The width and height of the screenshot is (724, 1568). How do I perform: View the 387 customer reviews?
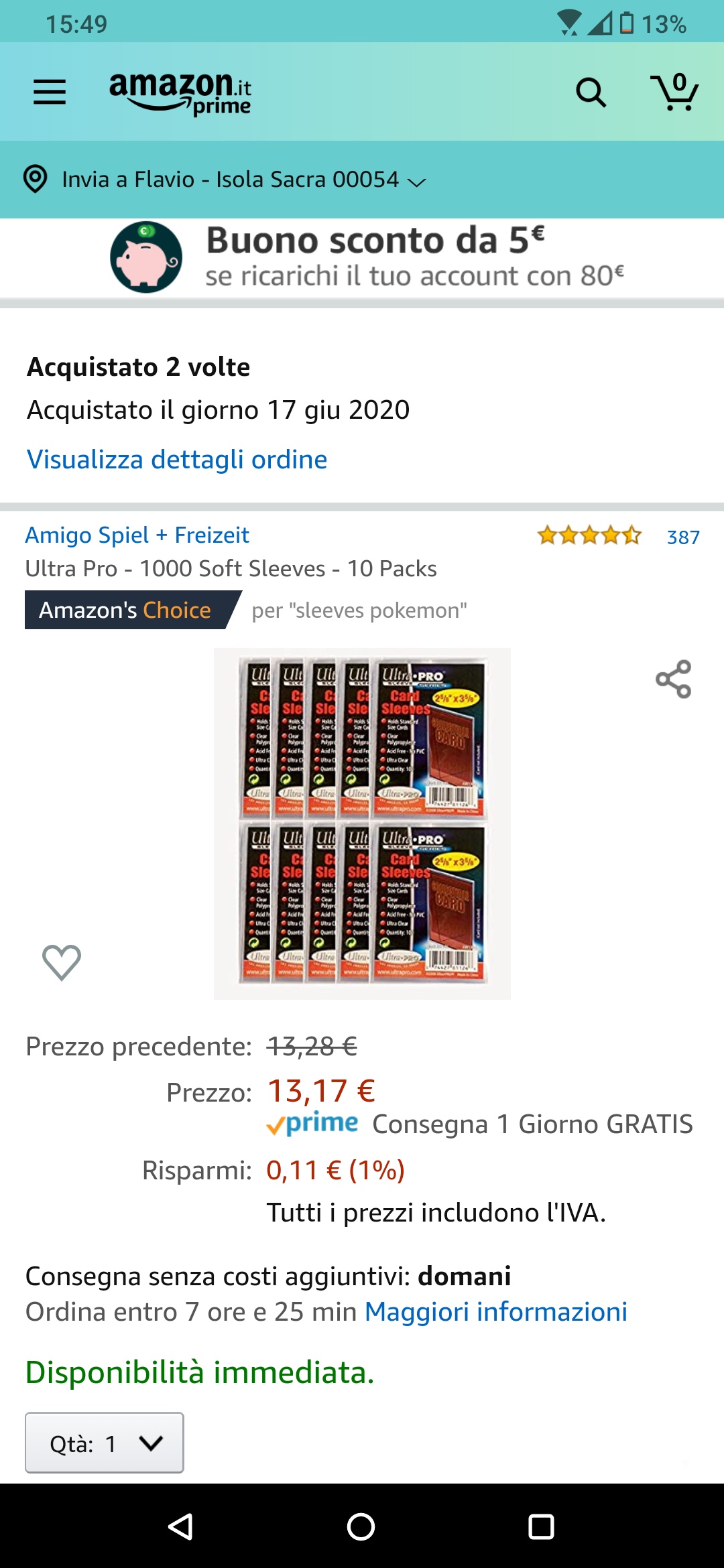click(682, 537)
